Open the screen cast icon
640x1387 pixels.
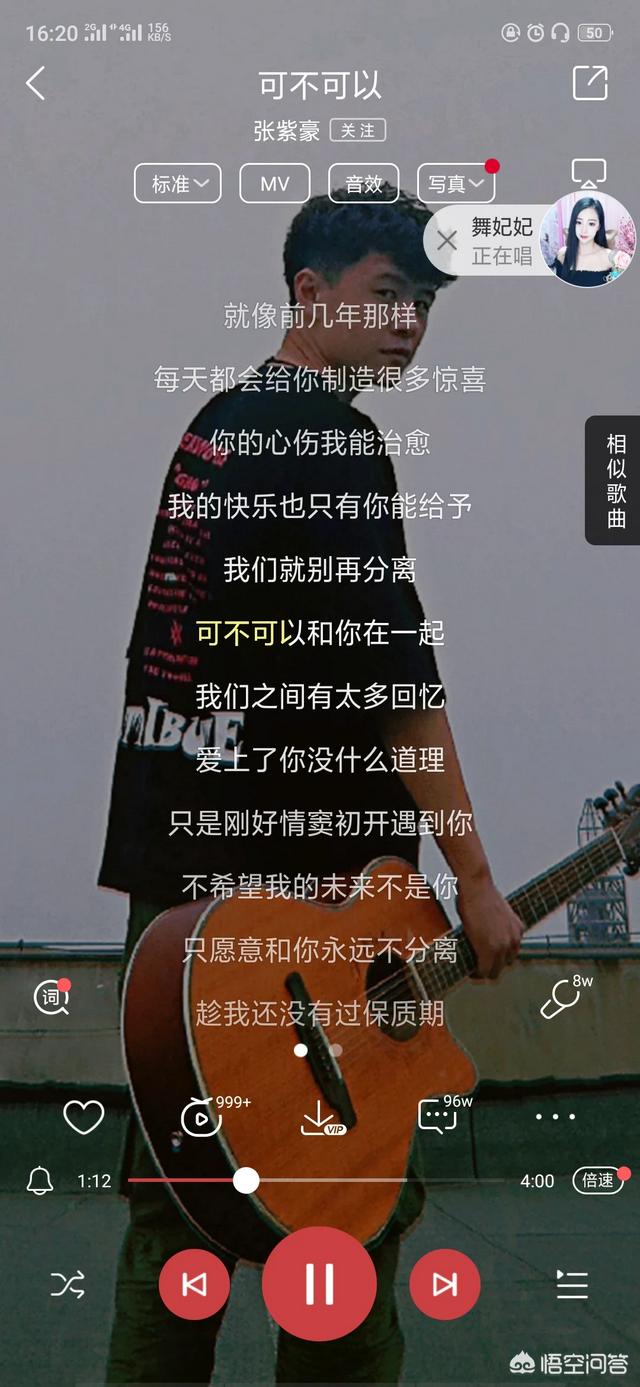click(x=589, y=174)
